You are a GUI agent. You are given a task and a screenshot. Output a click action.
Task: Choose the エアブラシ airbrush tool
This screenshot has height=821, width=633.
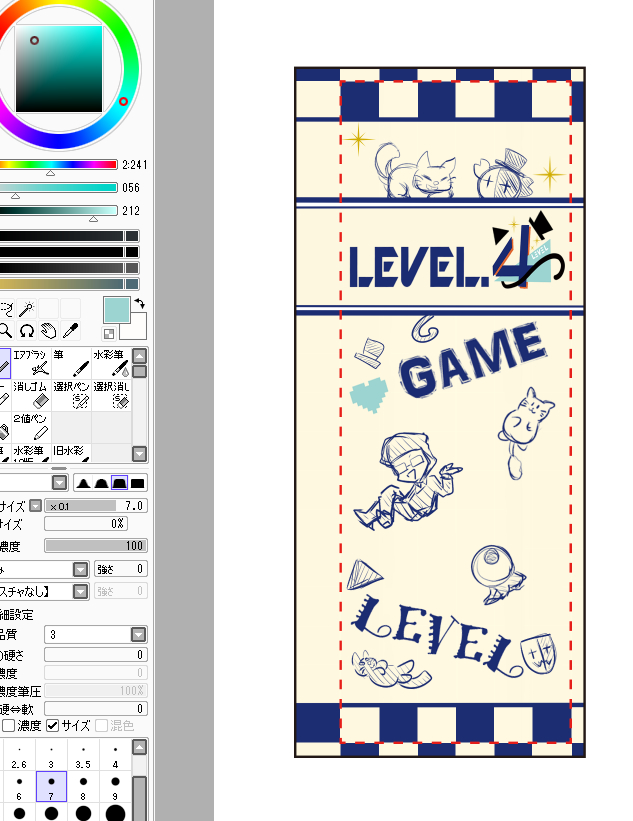click(30, 364)
